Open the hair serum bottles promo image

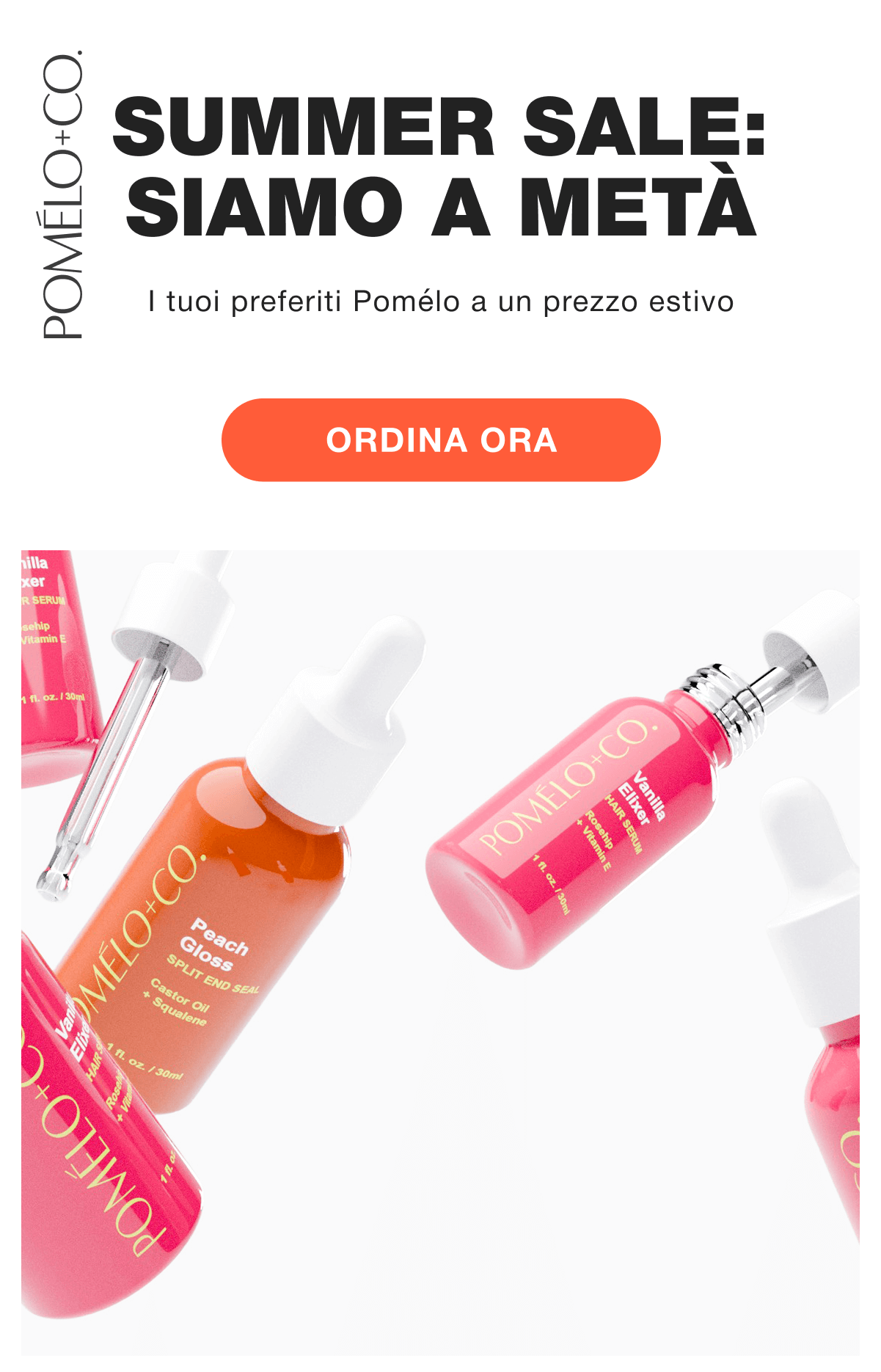tap(440, 952)
